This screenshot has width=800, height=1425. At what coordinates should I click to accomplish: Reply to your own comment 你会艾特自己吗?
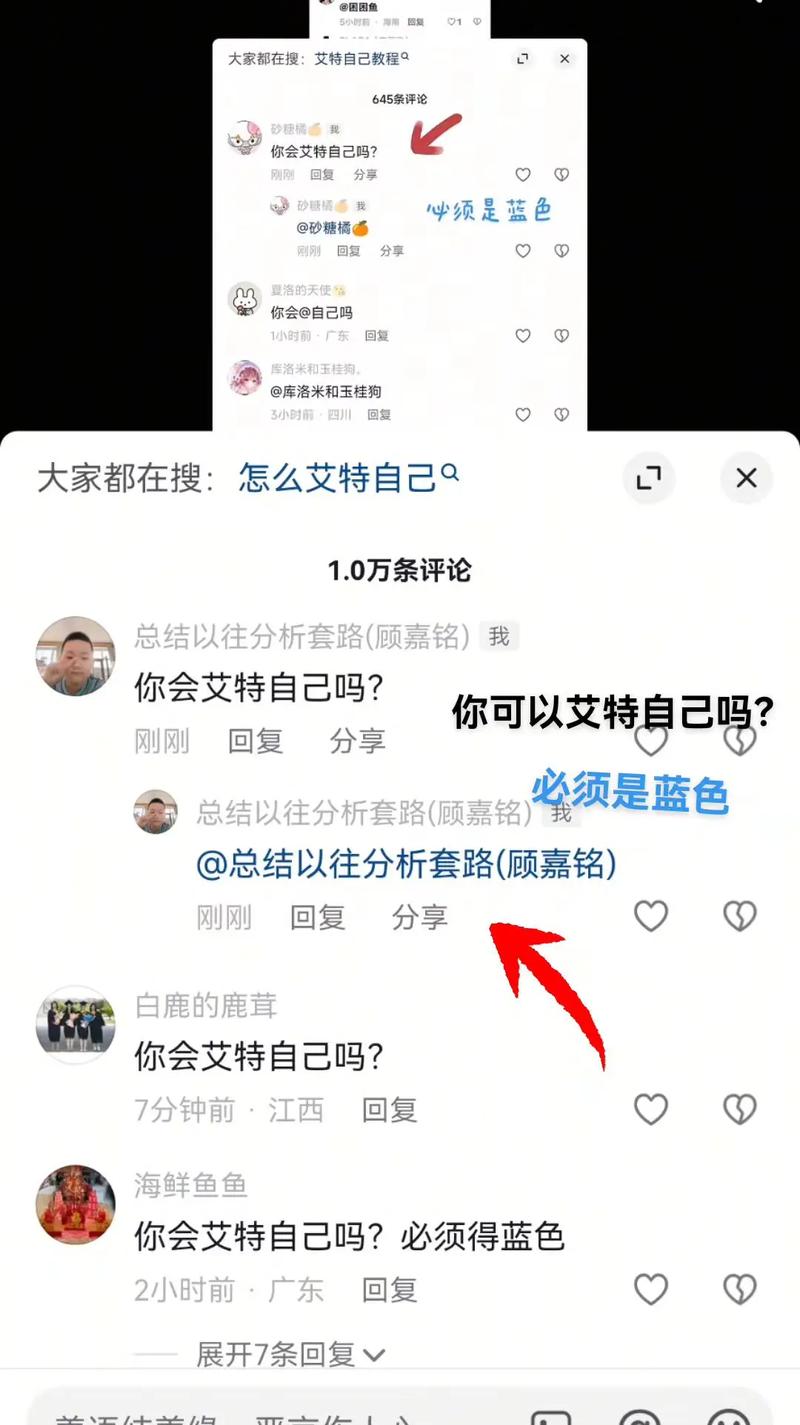click(255, 741)
